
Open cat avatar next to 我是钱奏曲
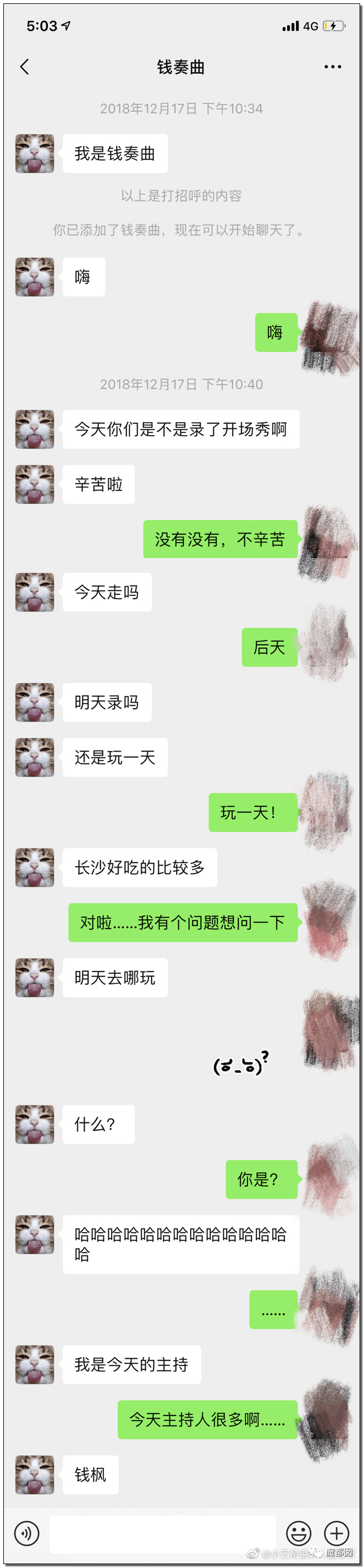pyautogui.click(x=34, y=154)
